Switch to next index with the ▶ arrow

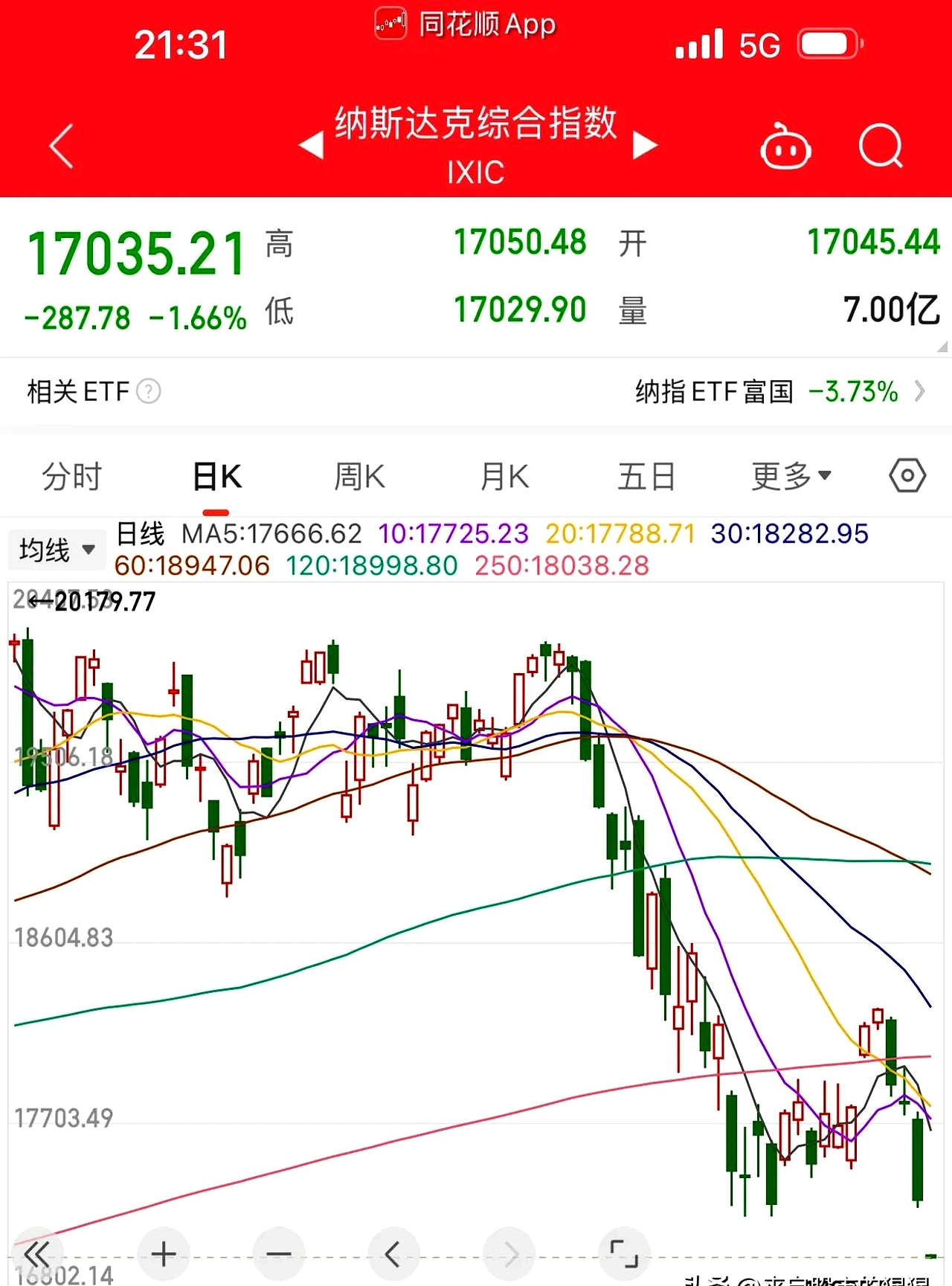644,144
